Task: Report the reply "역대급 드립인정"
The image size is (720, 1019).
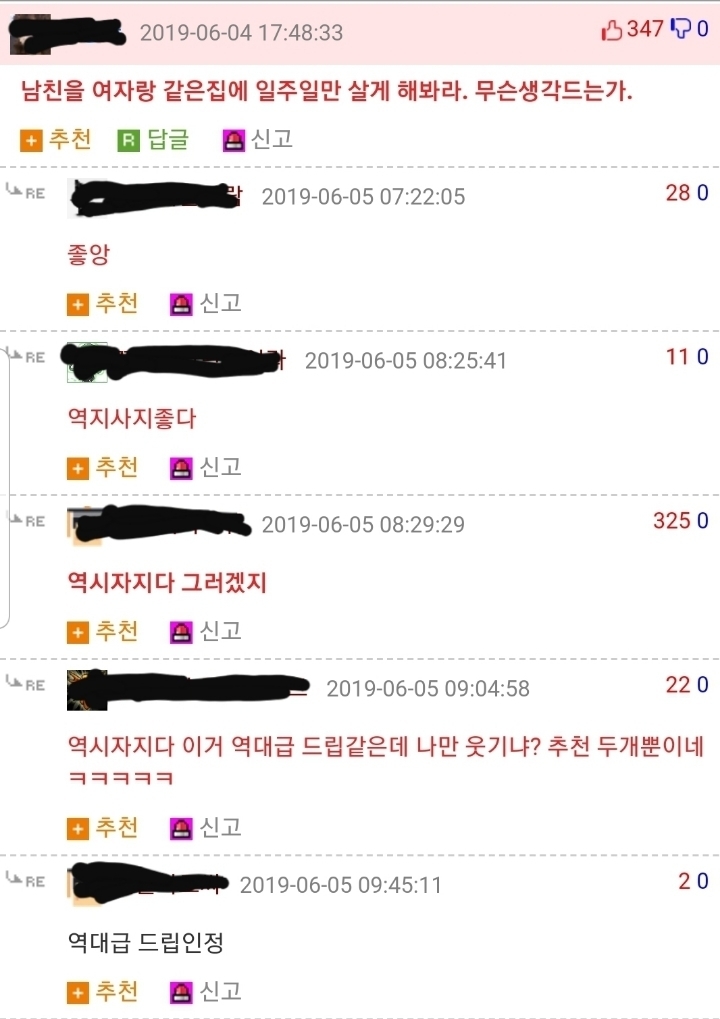Action: click(x=206, y=992)
